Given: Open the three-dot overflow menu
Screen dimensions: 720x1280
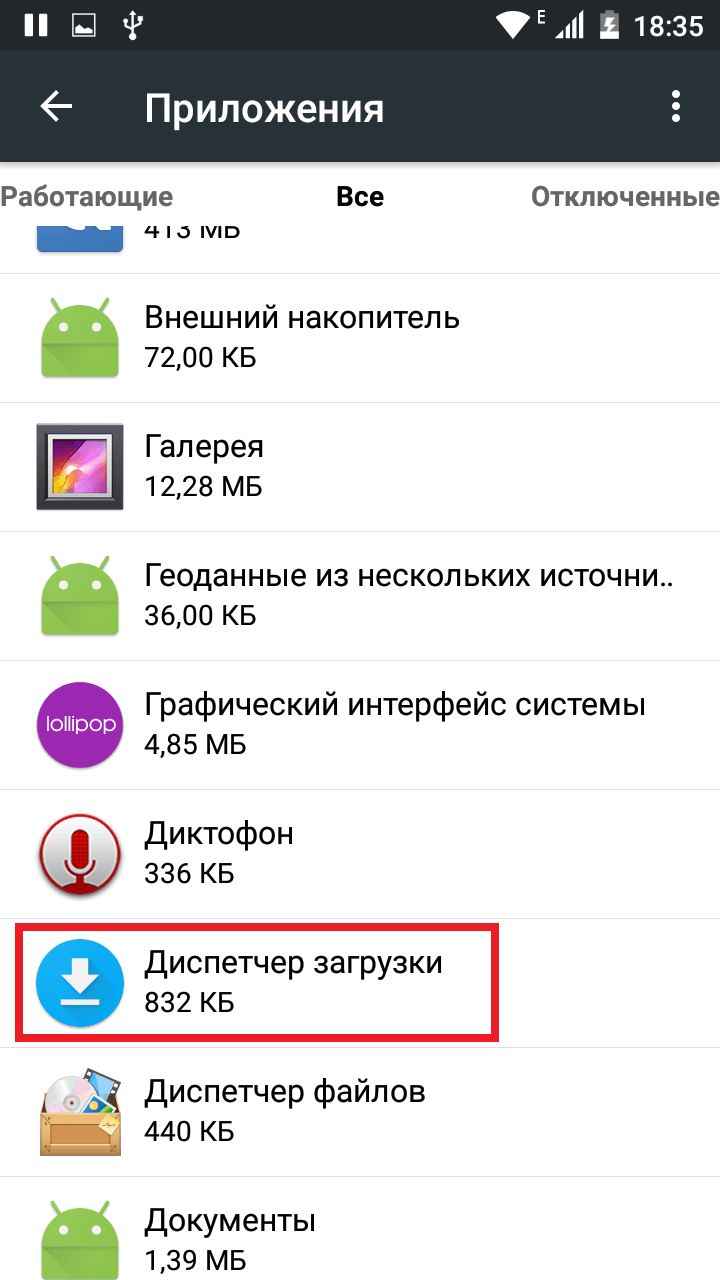Looking at the screenshot, I should tap(676, 107).
